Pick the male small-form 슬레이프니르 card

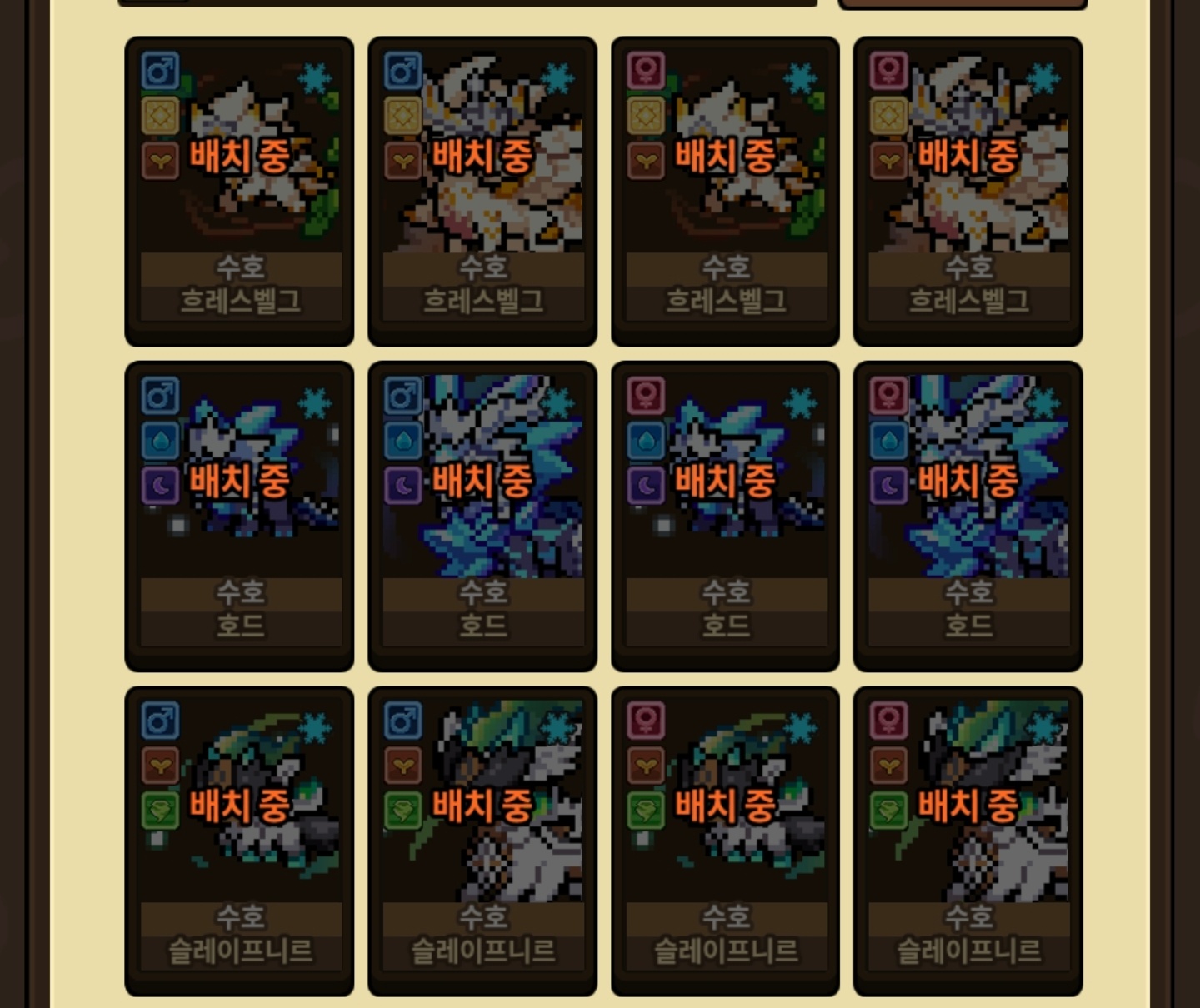pos(239,841)
